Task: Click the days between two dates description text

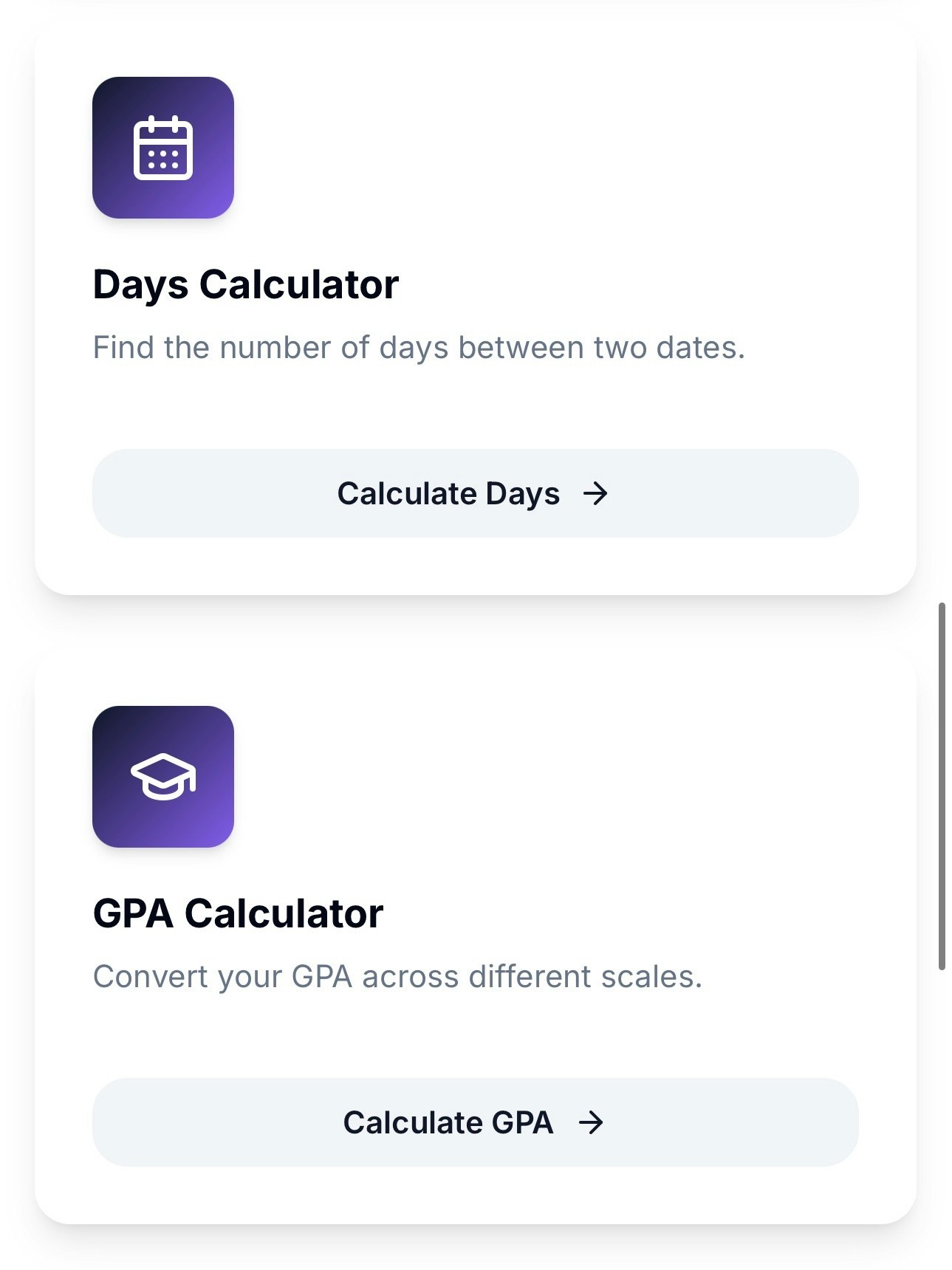Action: (x=419, y=346)
